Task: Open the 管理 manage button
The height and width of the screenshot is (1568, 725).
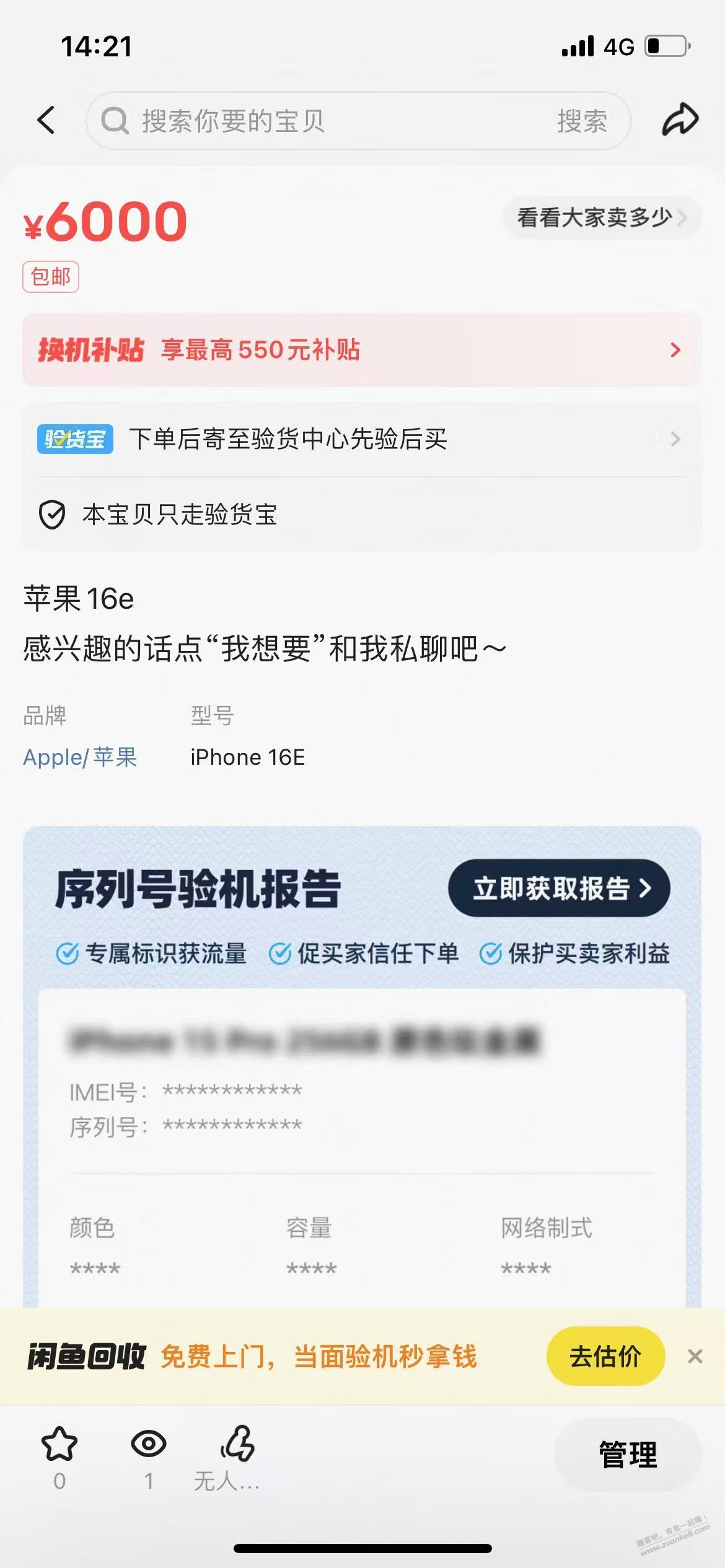Action: (x=627, y=1454)
